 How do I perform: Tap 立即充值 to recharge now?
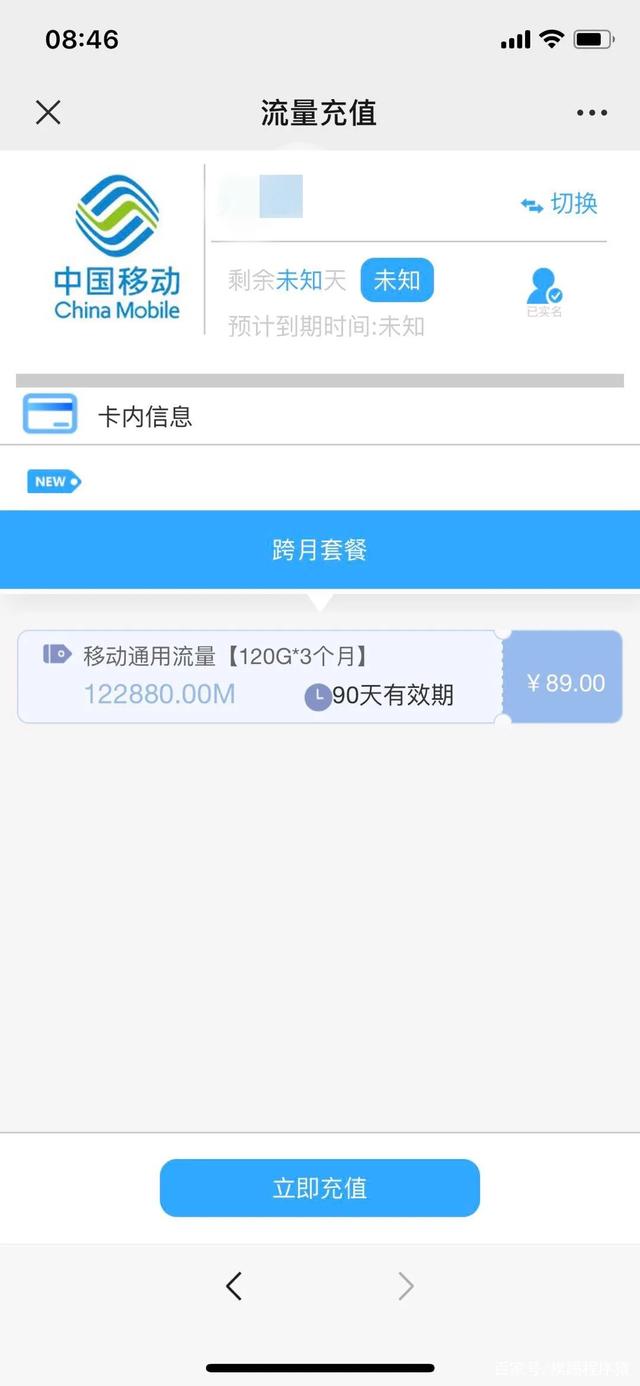320,1188
